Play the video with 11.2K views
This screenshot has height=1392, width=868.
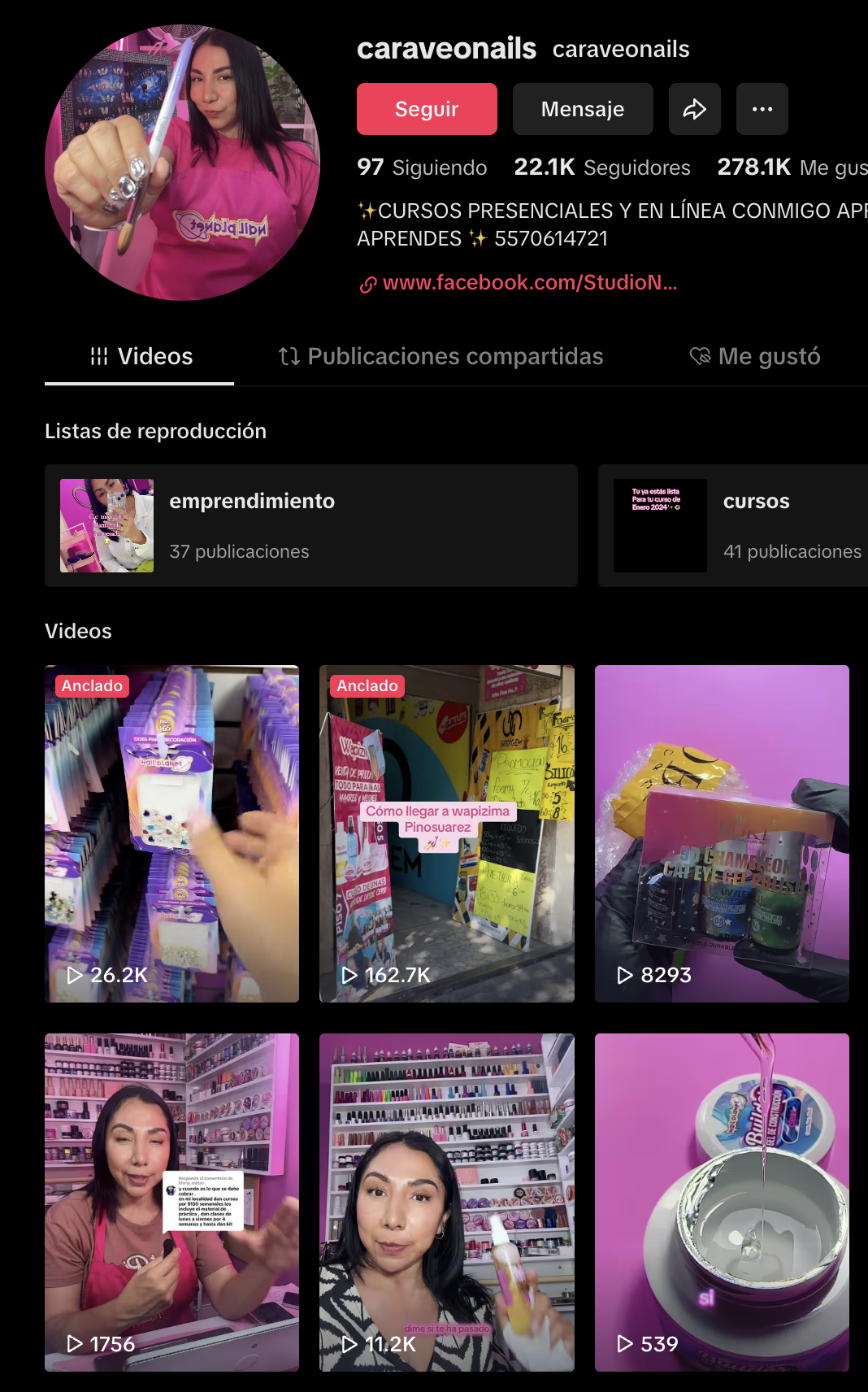point(446,1202)
